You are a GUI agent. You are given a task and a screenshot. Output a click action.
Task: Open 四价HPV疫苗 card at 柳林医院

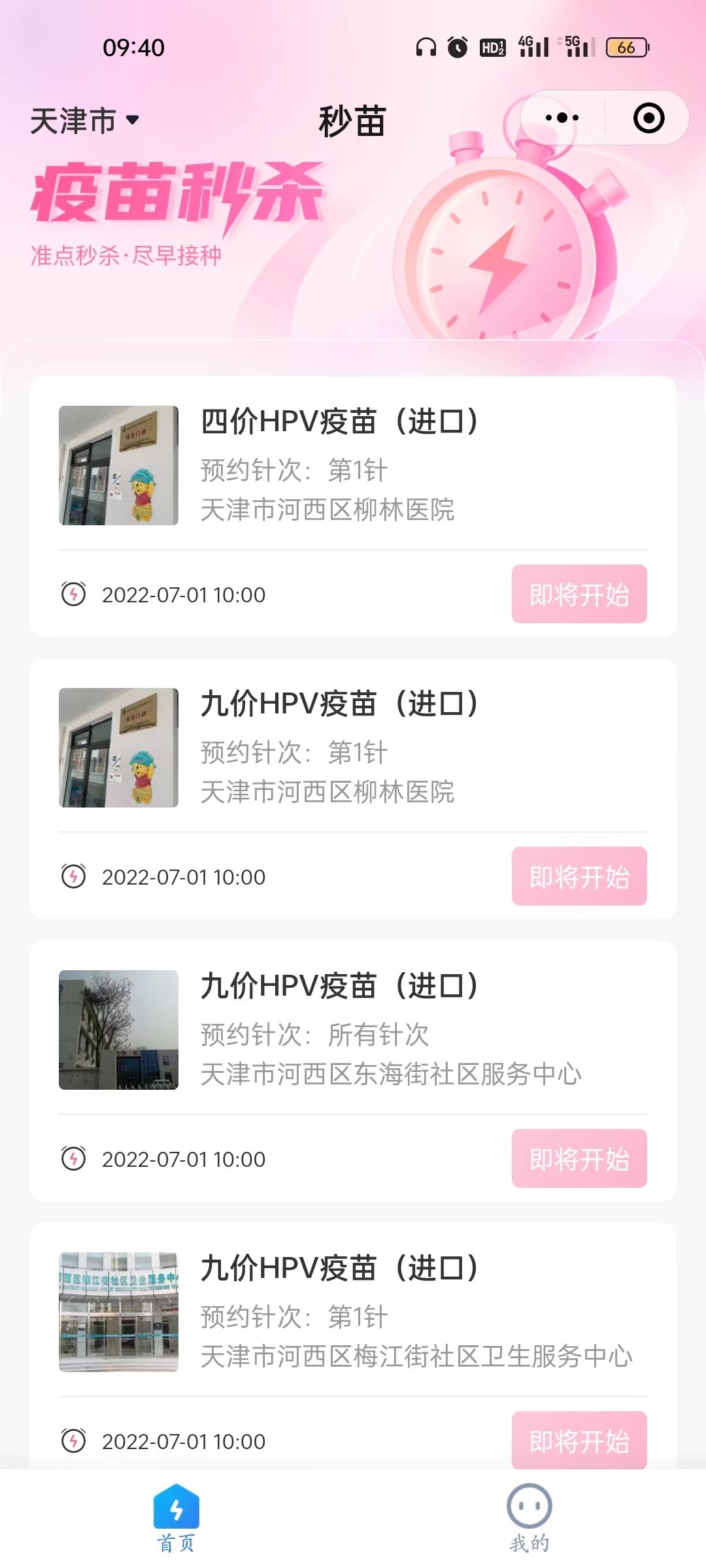(339, 465)
